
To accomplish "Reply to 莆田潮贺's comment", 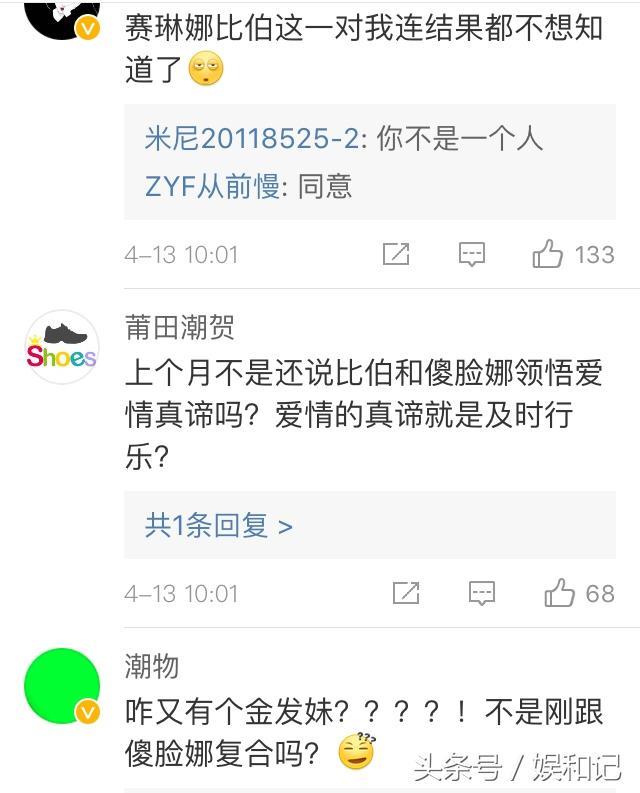I will 482,593.
